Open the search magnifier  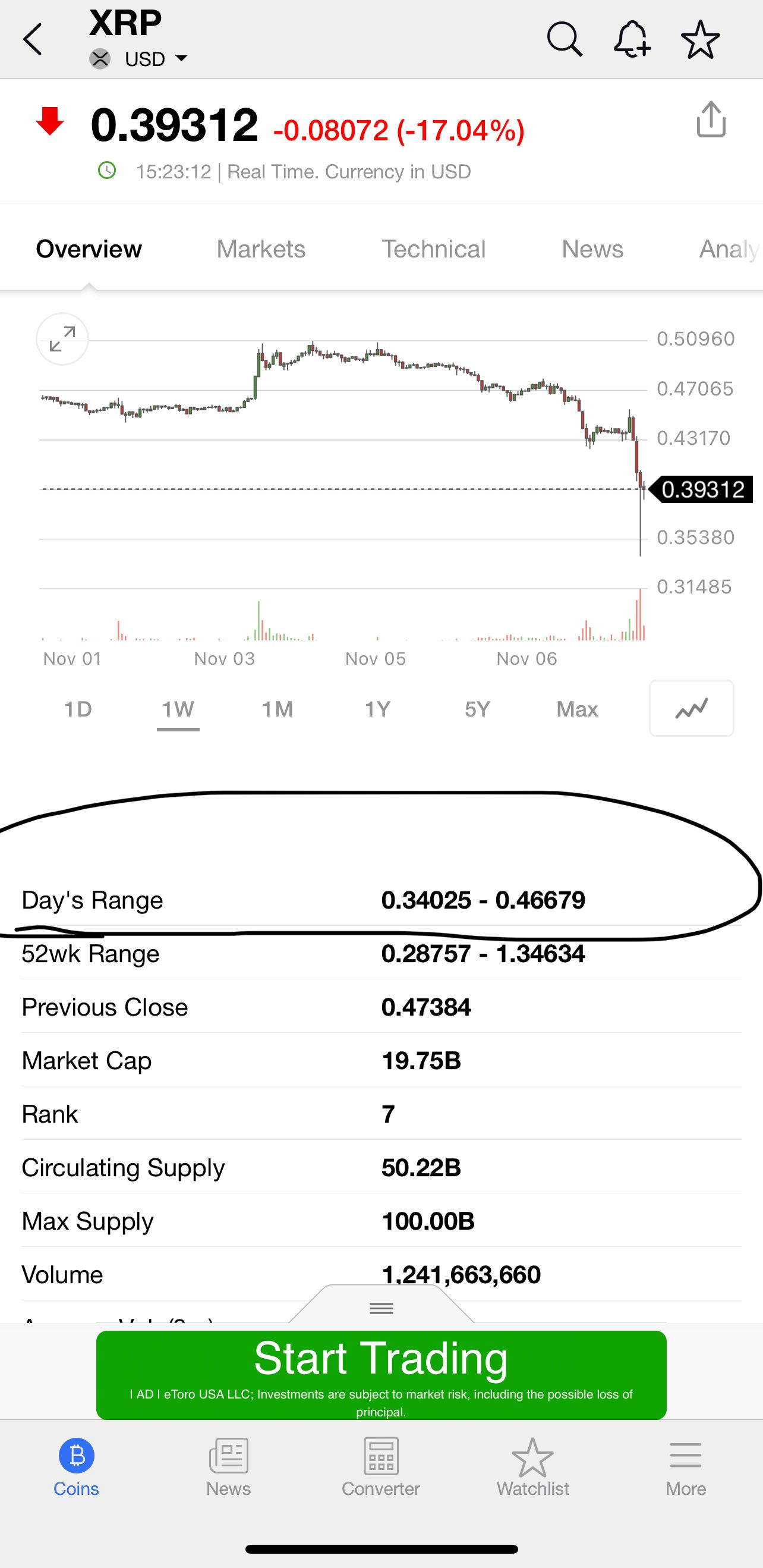[x=564, y=40]
